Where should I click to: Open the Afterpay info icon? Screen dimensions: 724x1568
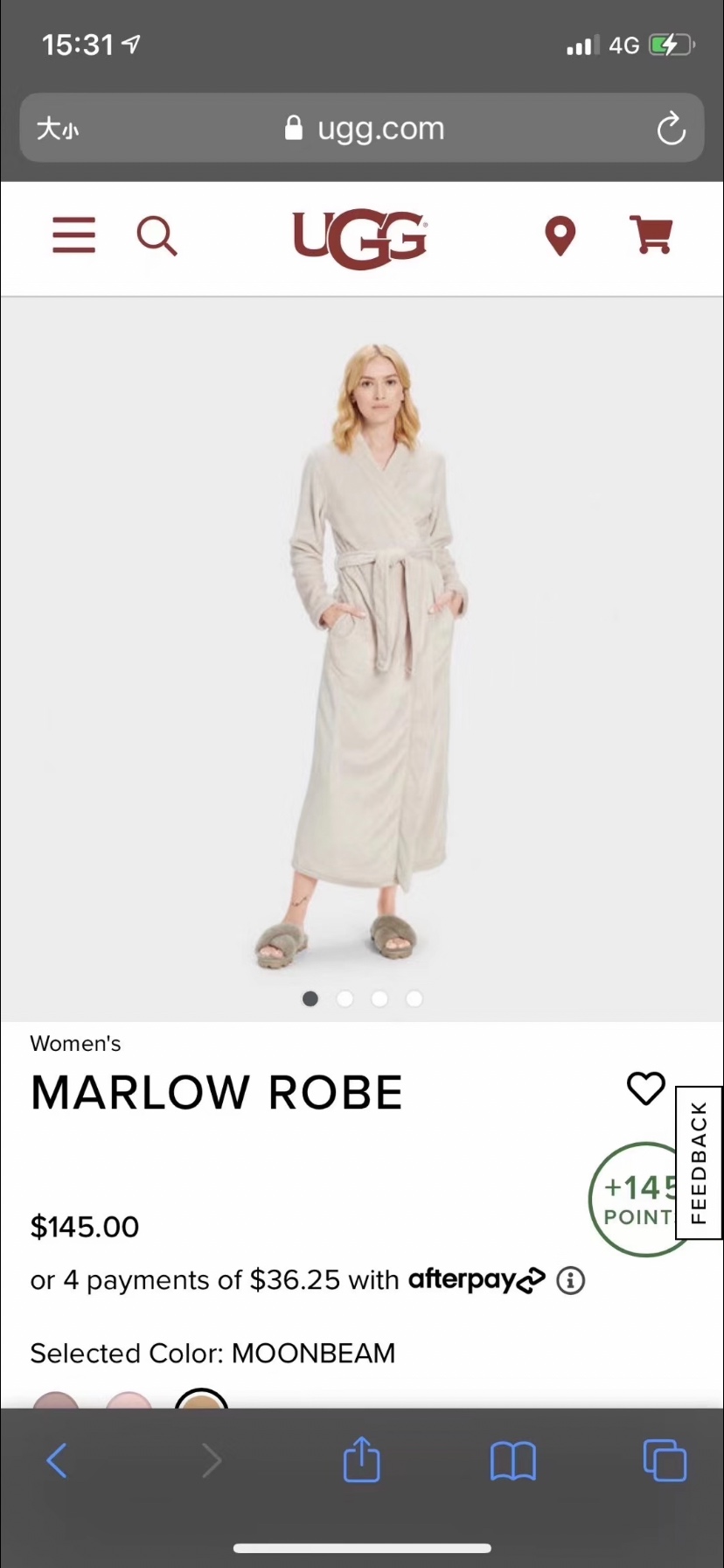(x=571, y=1280)
